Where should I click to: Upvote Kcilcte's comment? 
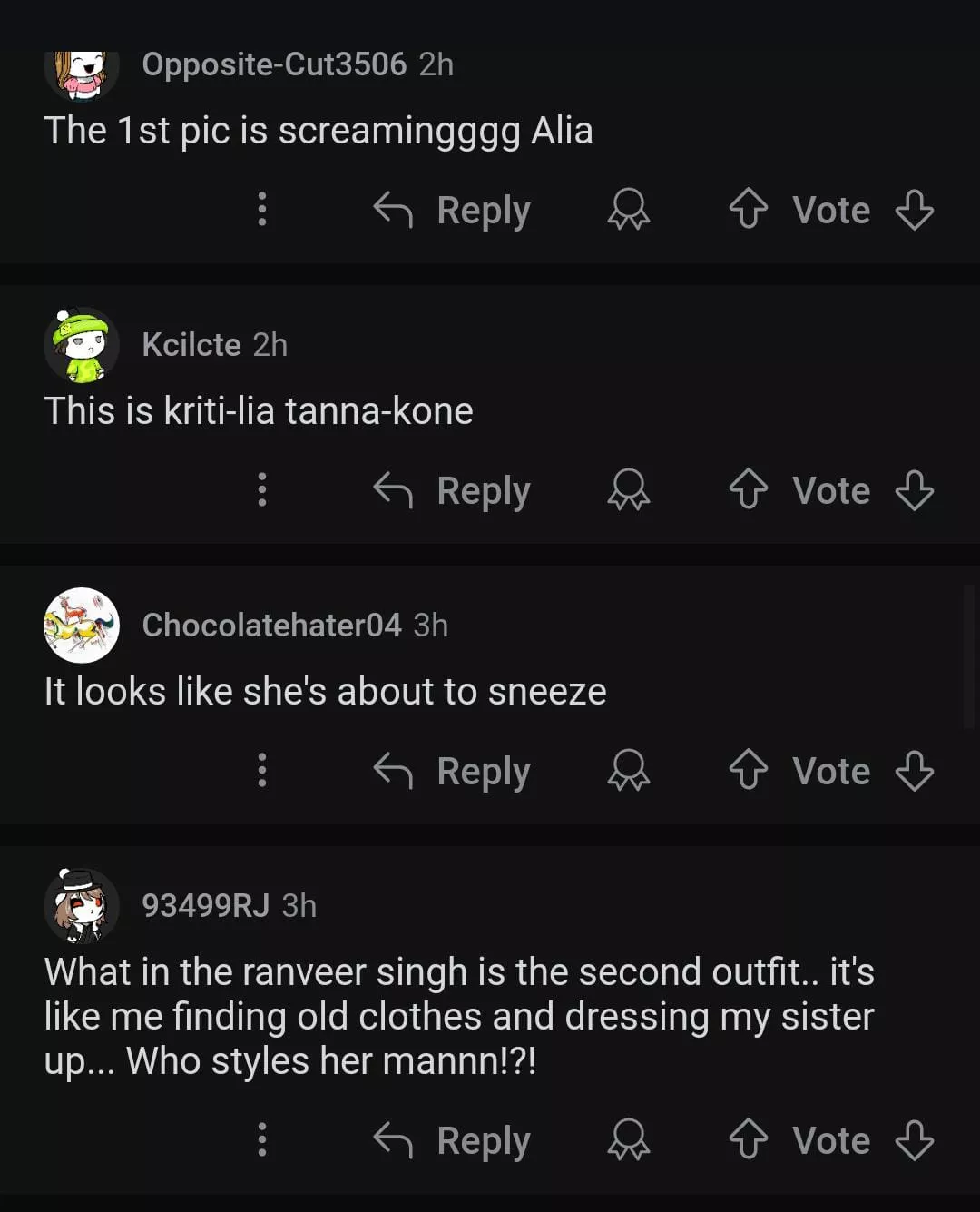click(x=748, y=490)
